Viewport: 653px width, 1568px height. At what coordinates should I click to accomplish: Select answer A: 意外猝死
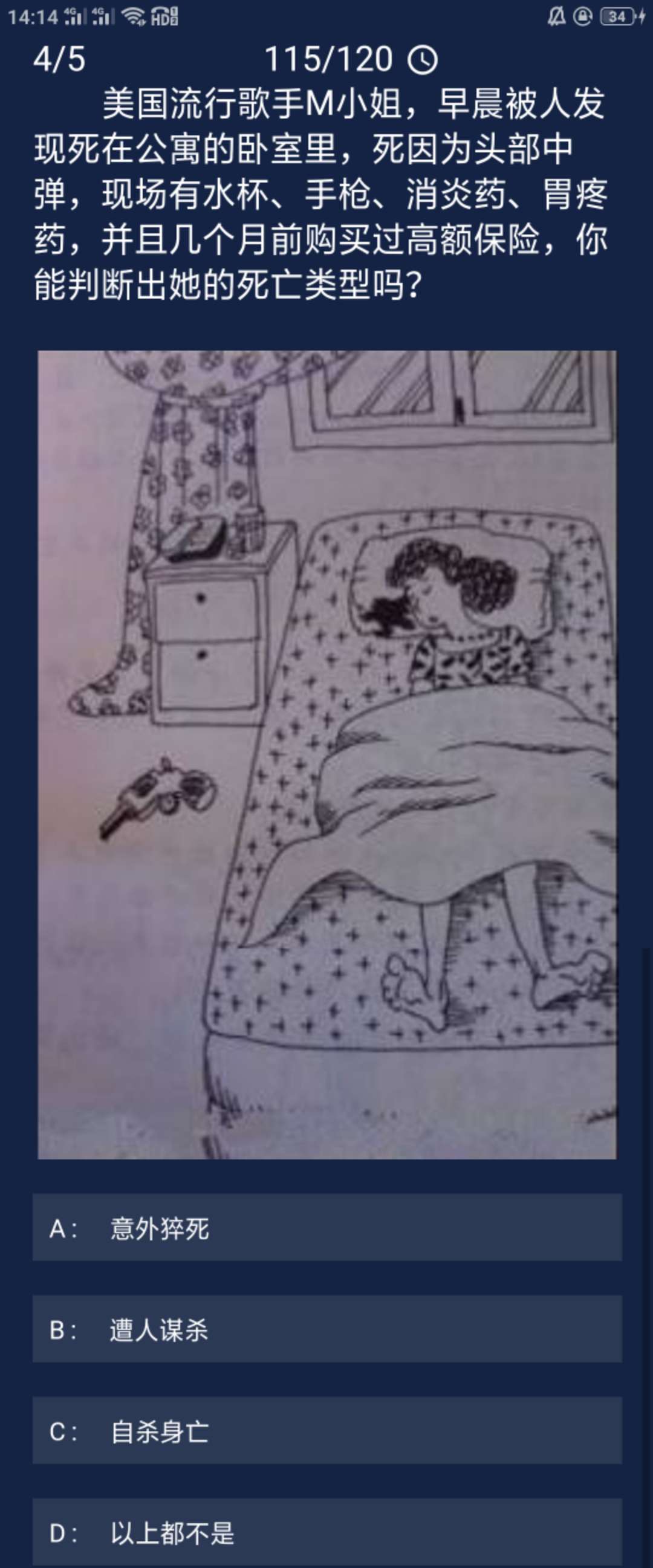pos(327,1228)
